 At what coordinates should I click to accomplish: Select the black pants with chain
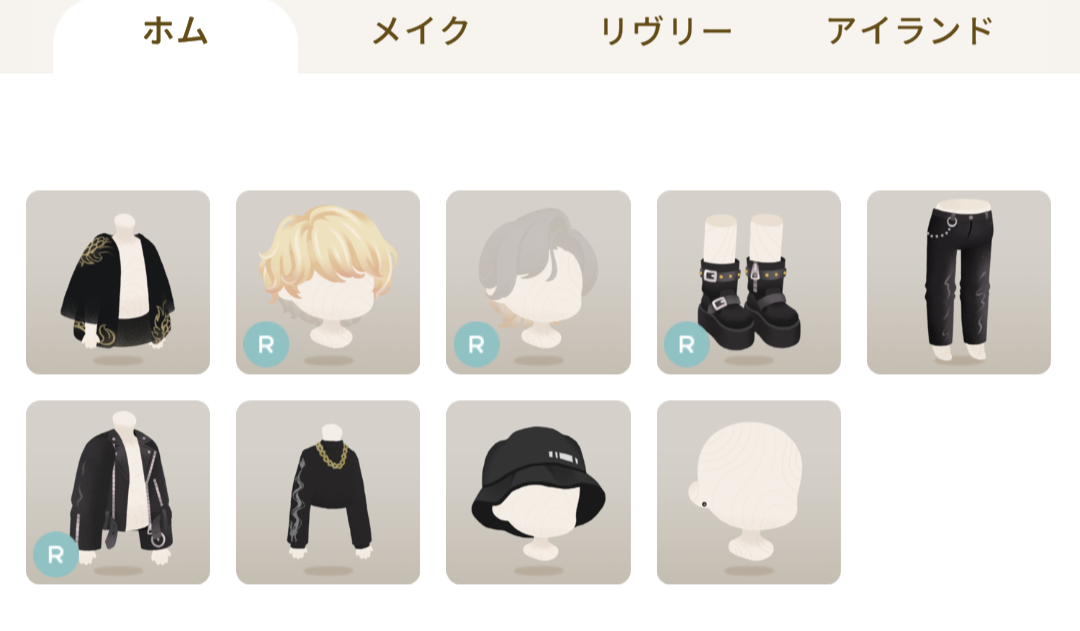[x=959, y=282]
